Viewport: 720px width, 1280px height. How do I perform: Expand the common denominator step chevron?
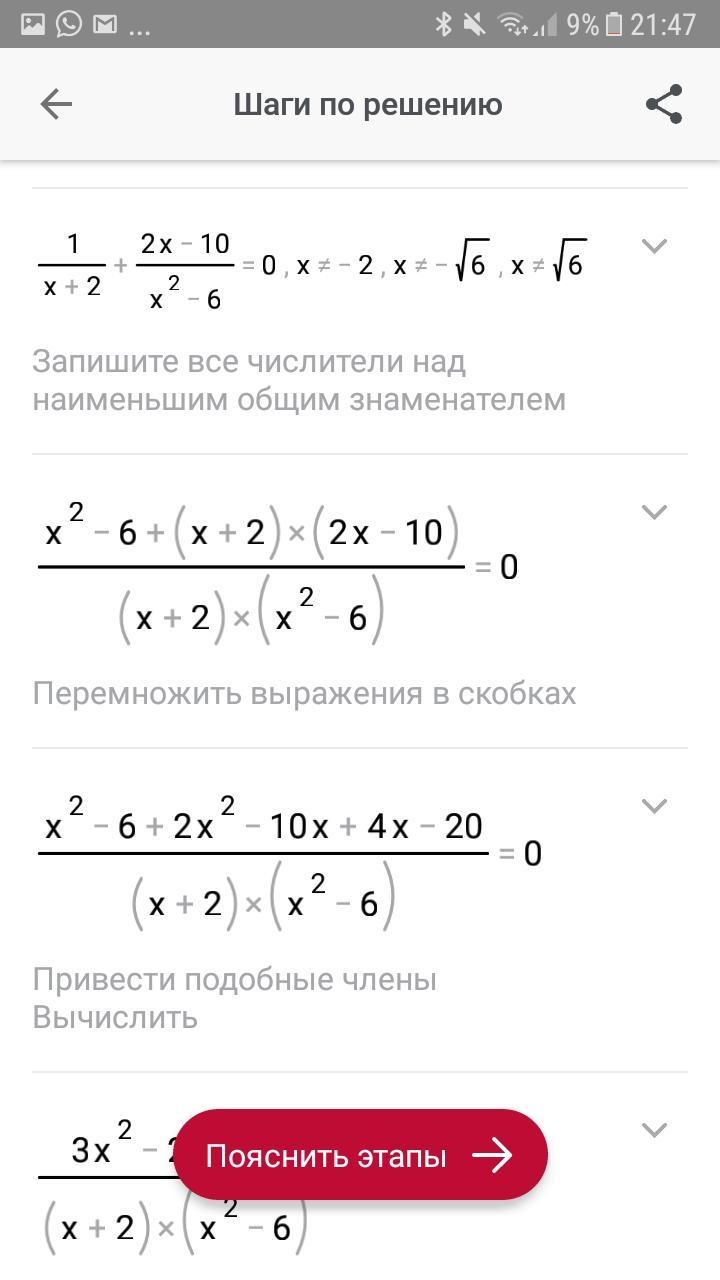click(654, 246)
